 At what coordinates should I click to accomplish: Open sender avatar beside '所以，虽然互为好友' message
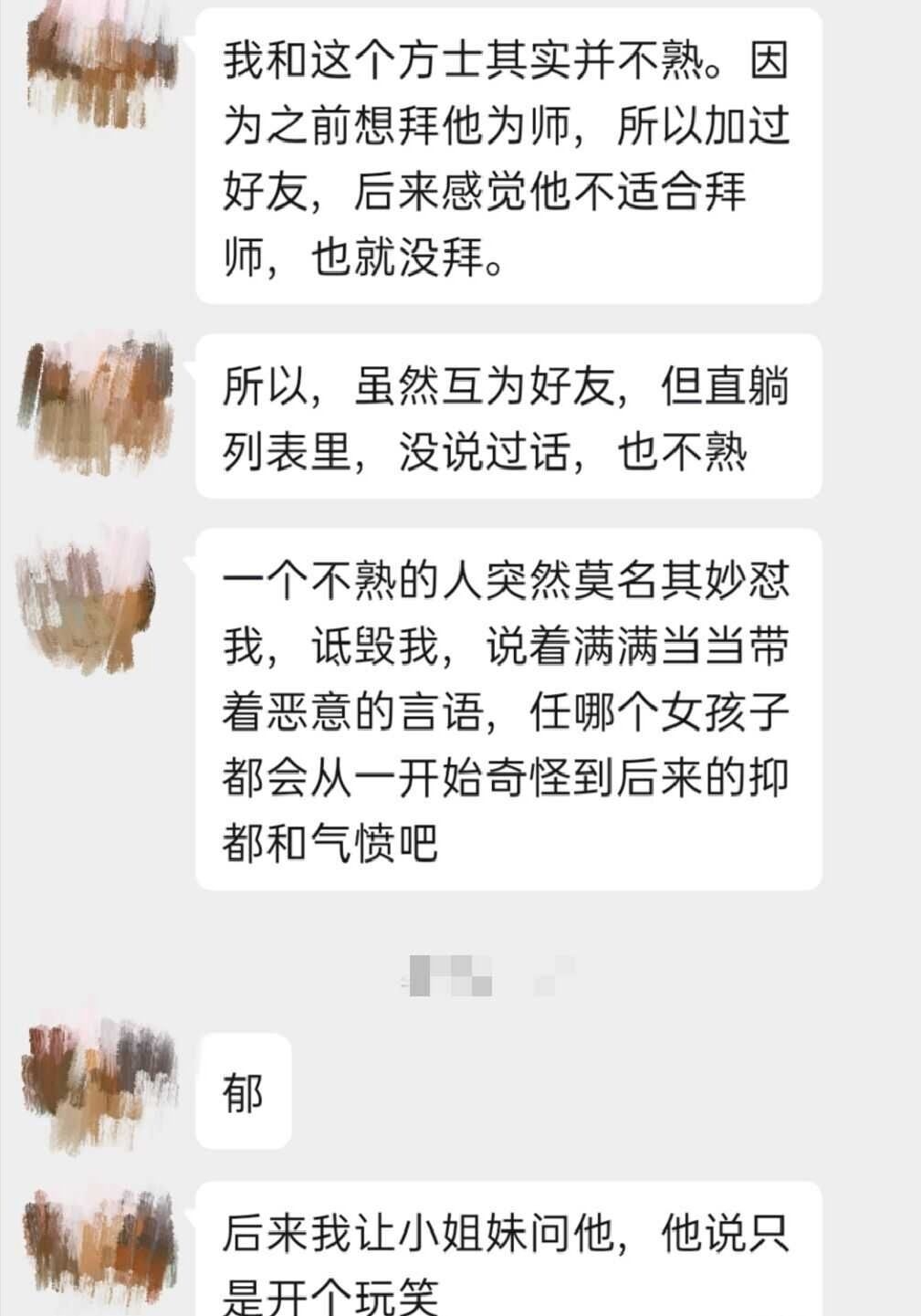(x=99, y=402)
